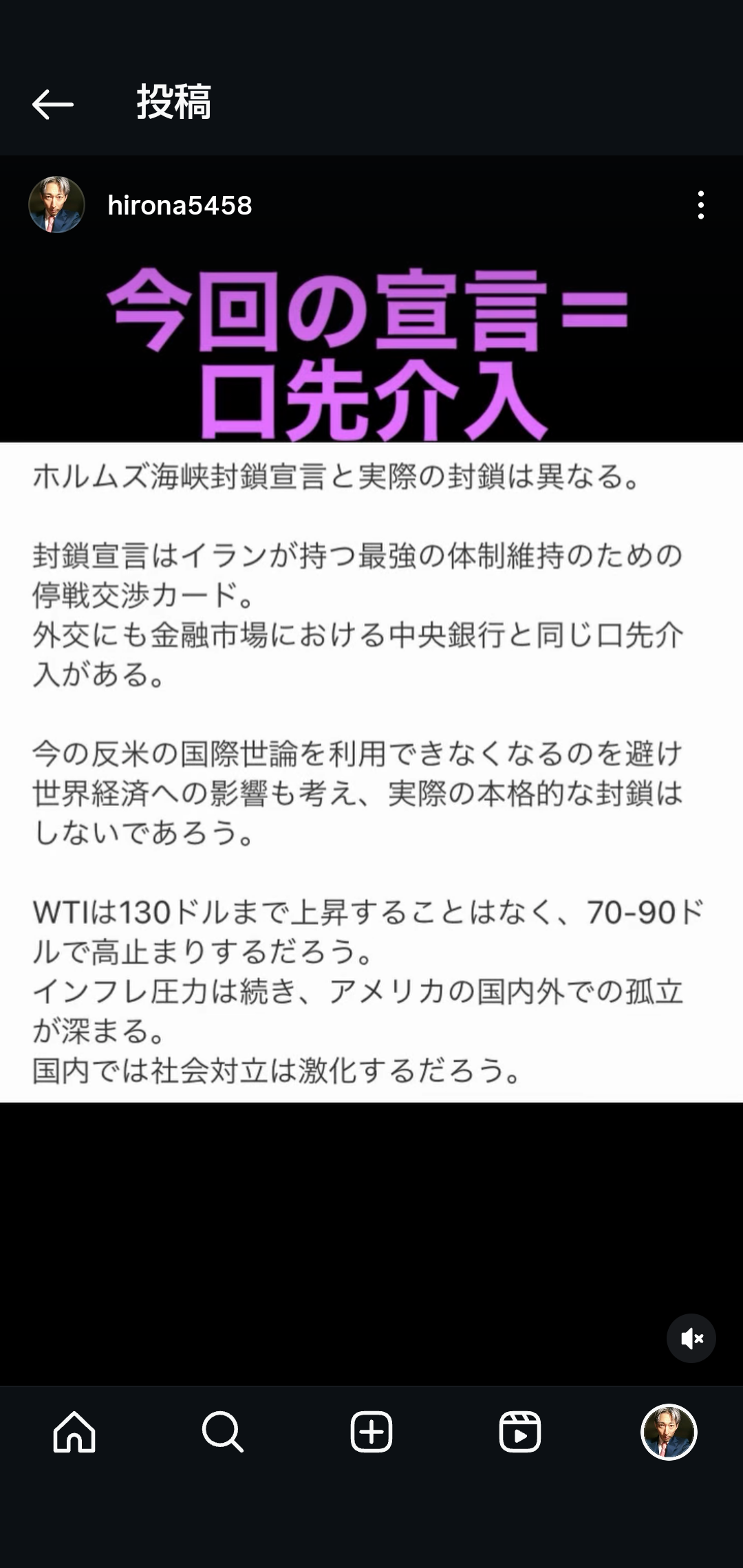Switch to the Home tab
The image size is (743, 1568).
pos(74,1432)
